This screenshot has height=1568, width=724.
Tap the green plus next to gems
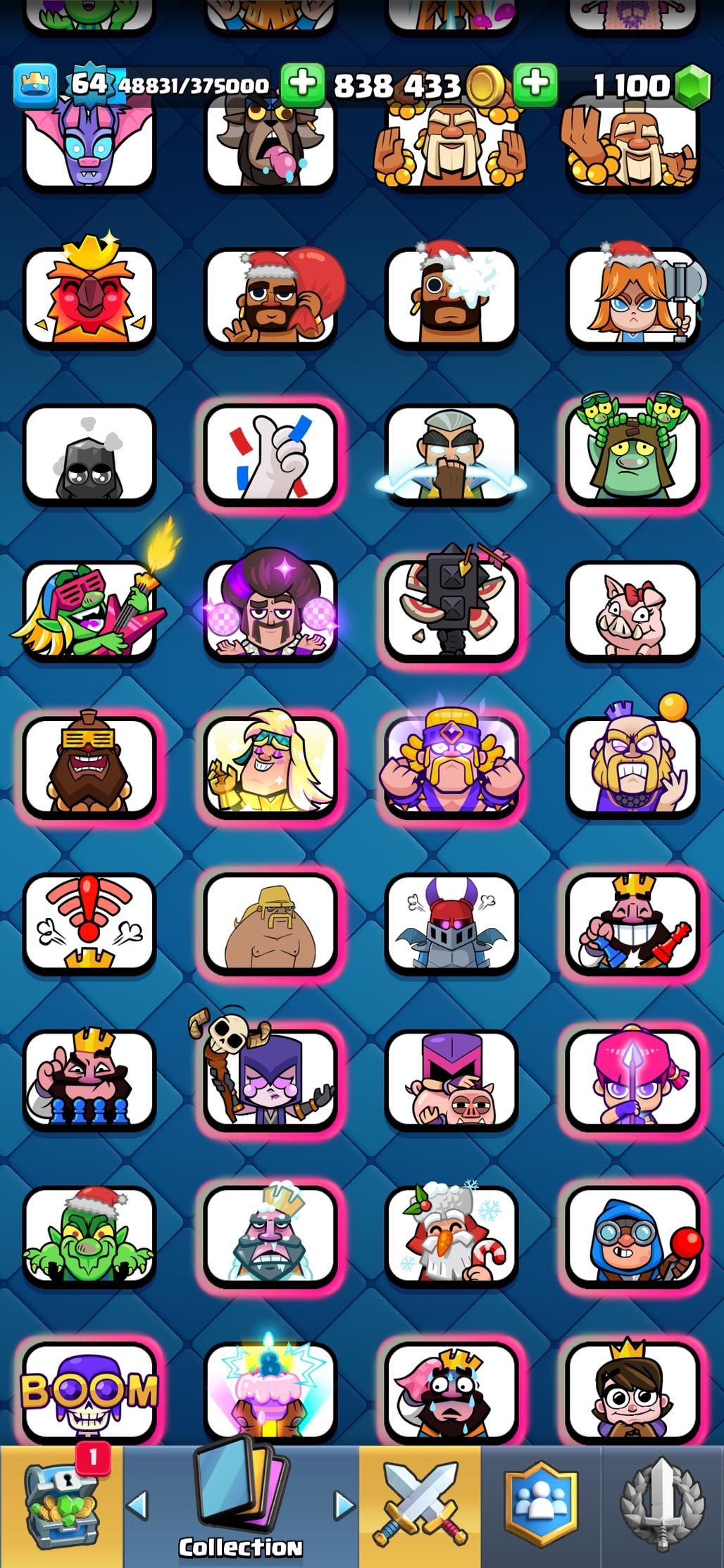(x=535, y=84)
